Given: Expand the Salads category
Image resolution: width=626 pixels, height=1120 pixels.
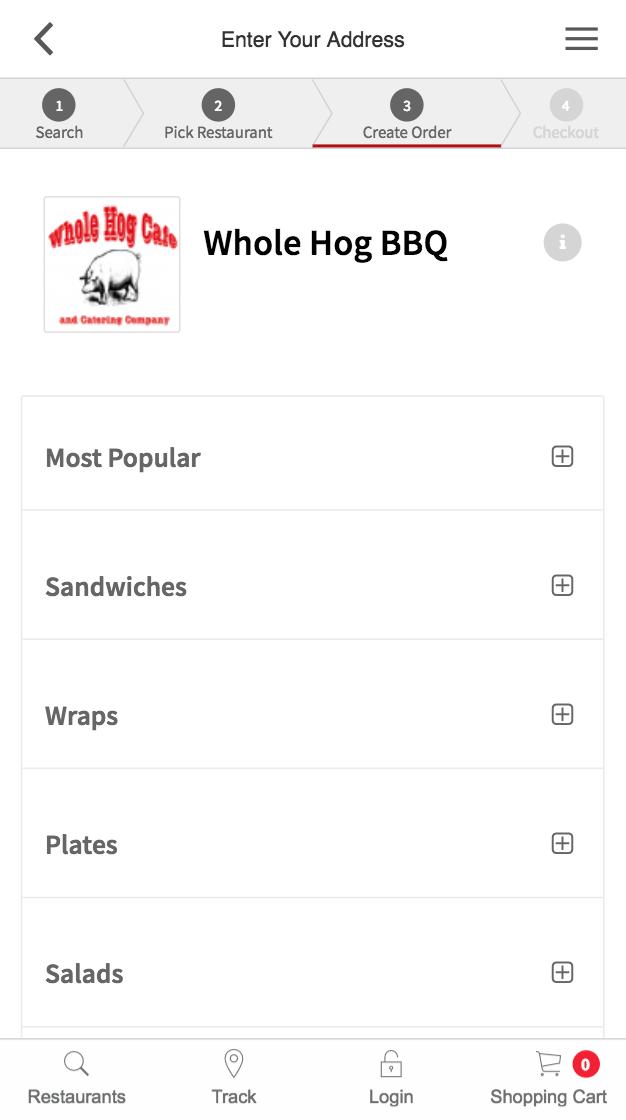Looking at the screenshot, I should coord(562,973).
